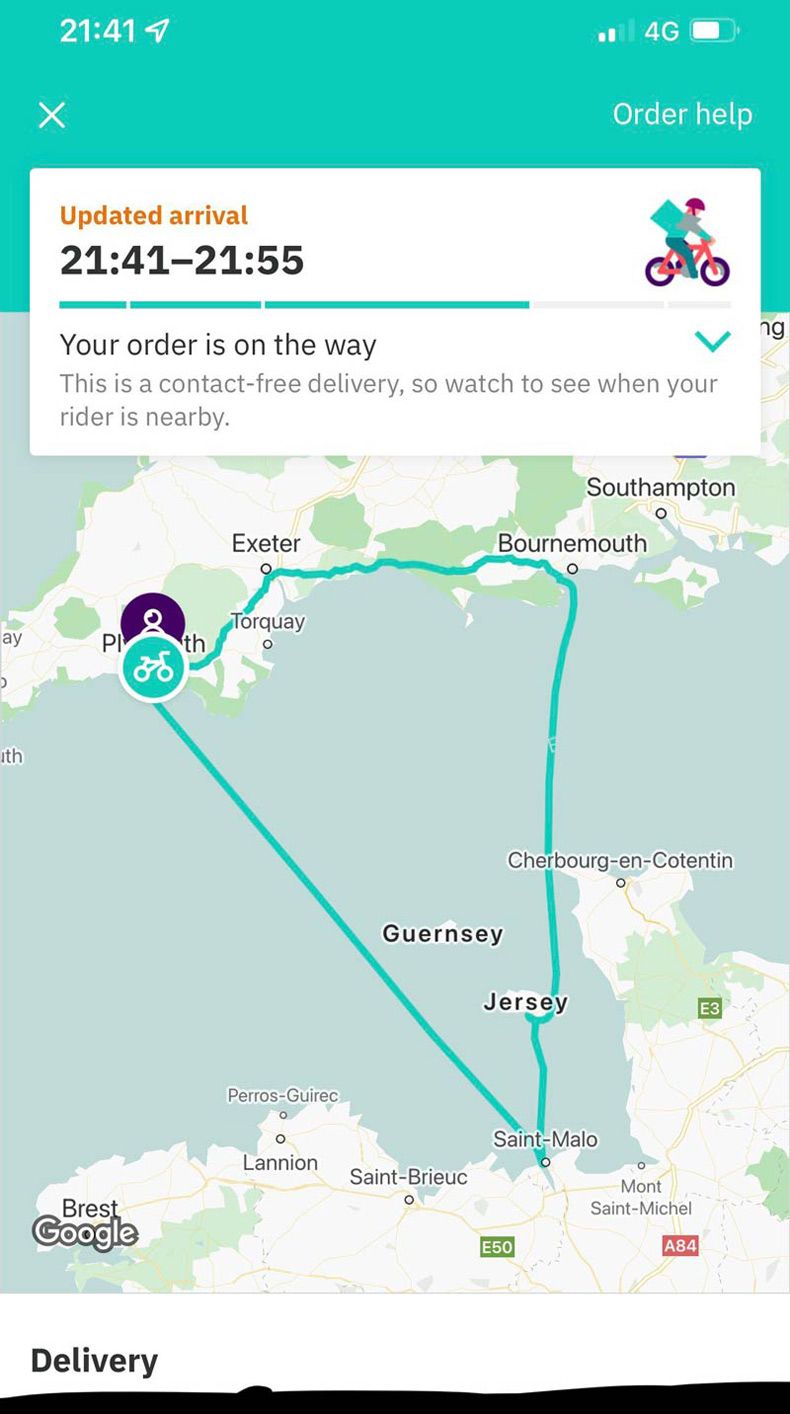
Task: Expand the order status details chevron
Action: pyautogui.click(x=712, y=342)
